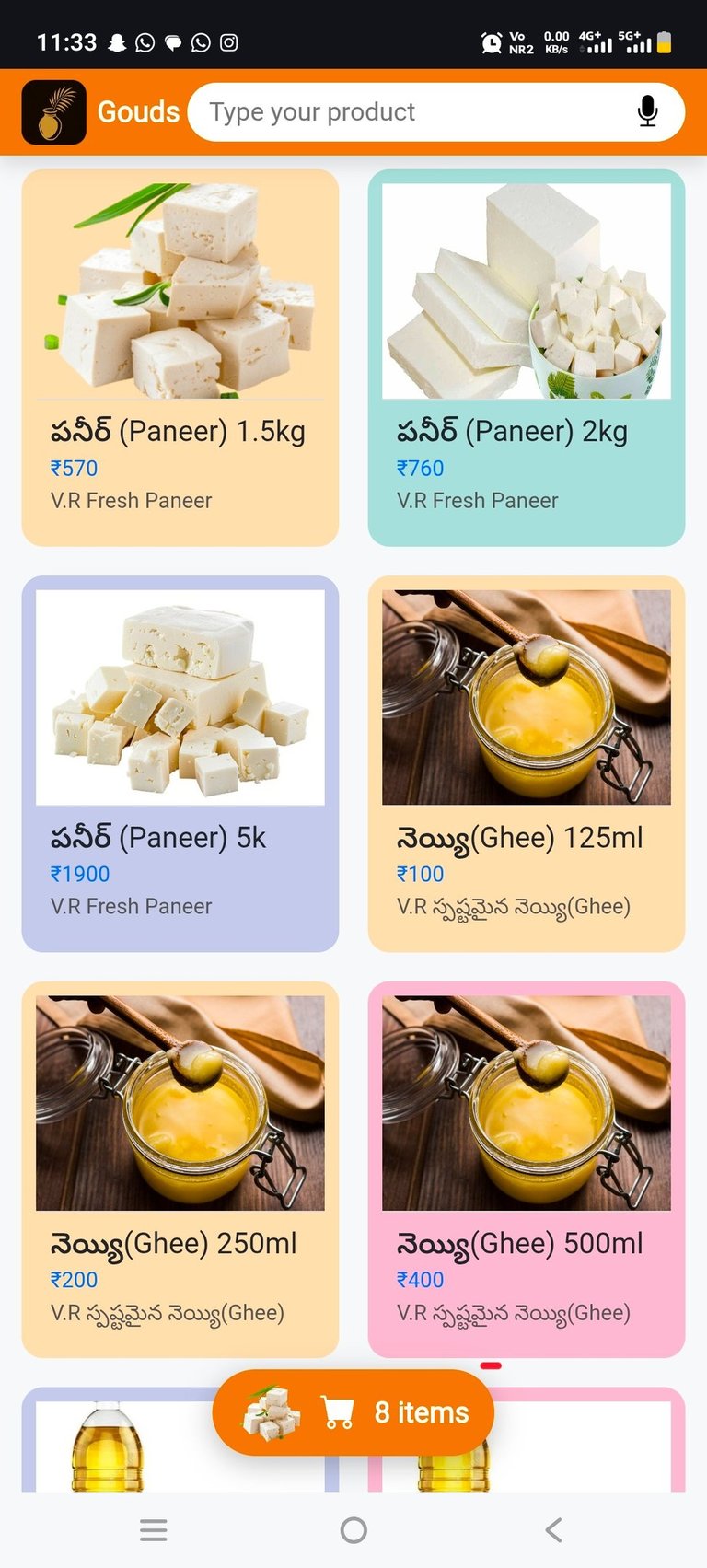Choose the Ghee 500ml product card

[527, 1169]
